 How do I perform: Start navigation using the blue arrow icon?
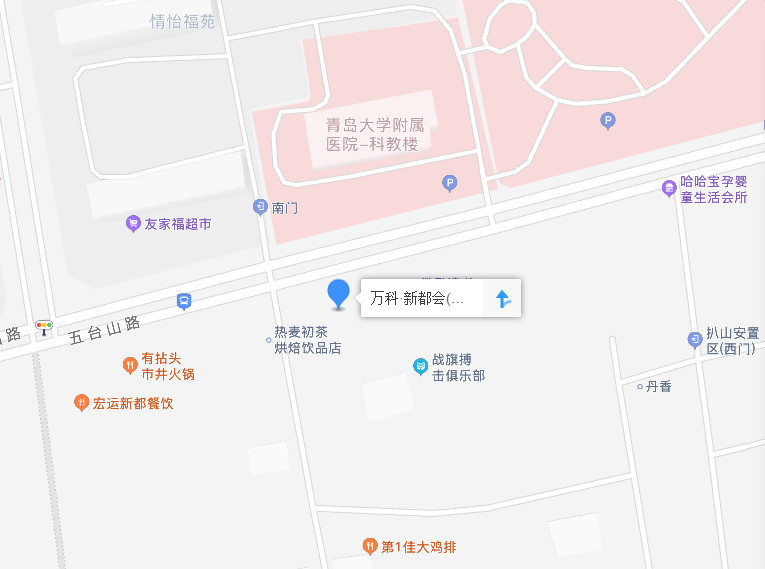click(x=503, y=298)
